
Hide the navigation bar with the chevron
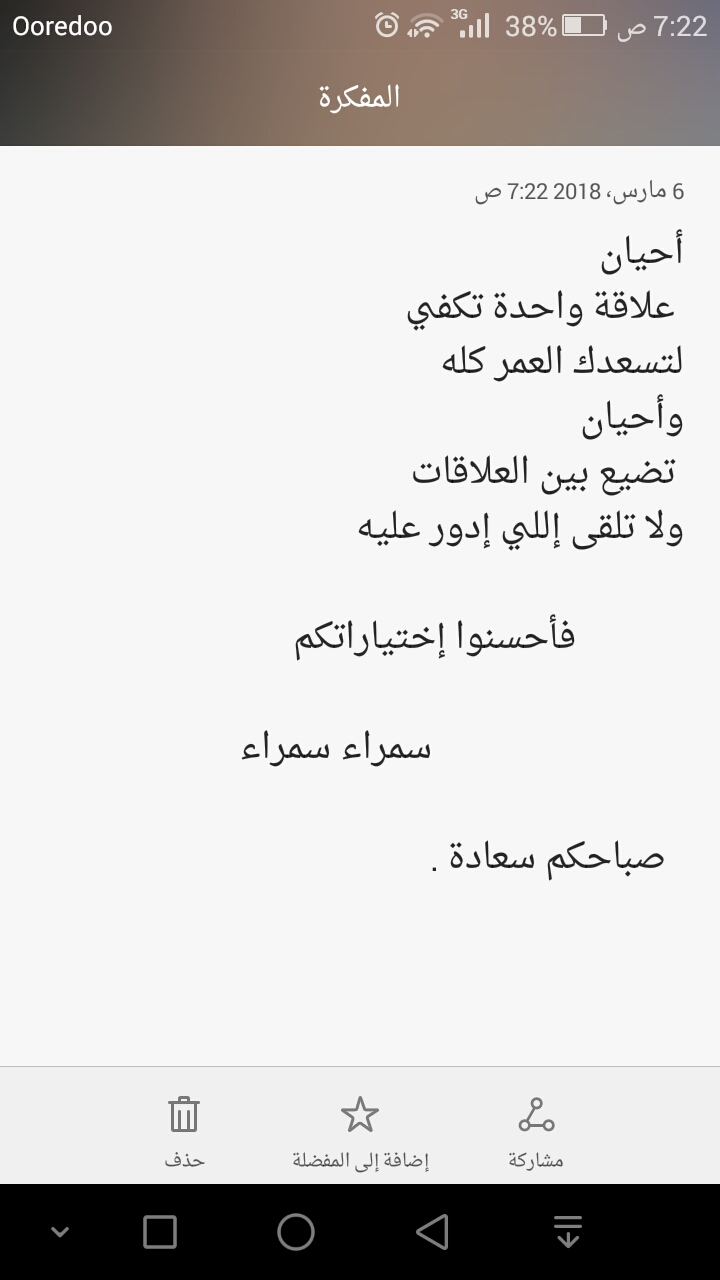[60, 1232]
